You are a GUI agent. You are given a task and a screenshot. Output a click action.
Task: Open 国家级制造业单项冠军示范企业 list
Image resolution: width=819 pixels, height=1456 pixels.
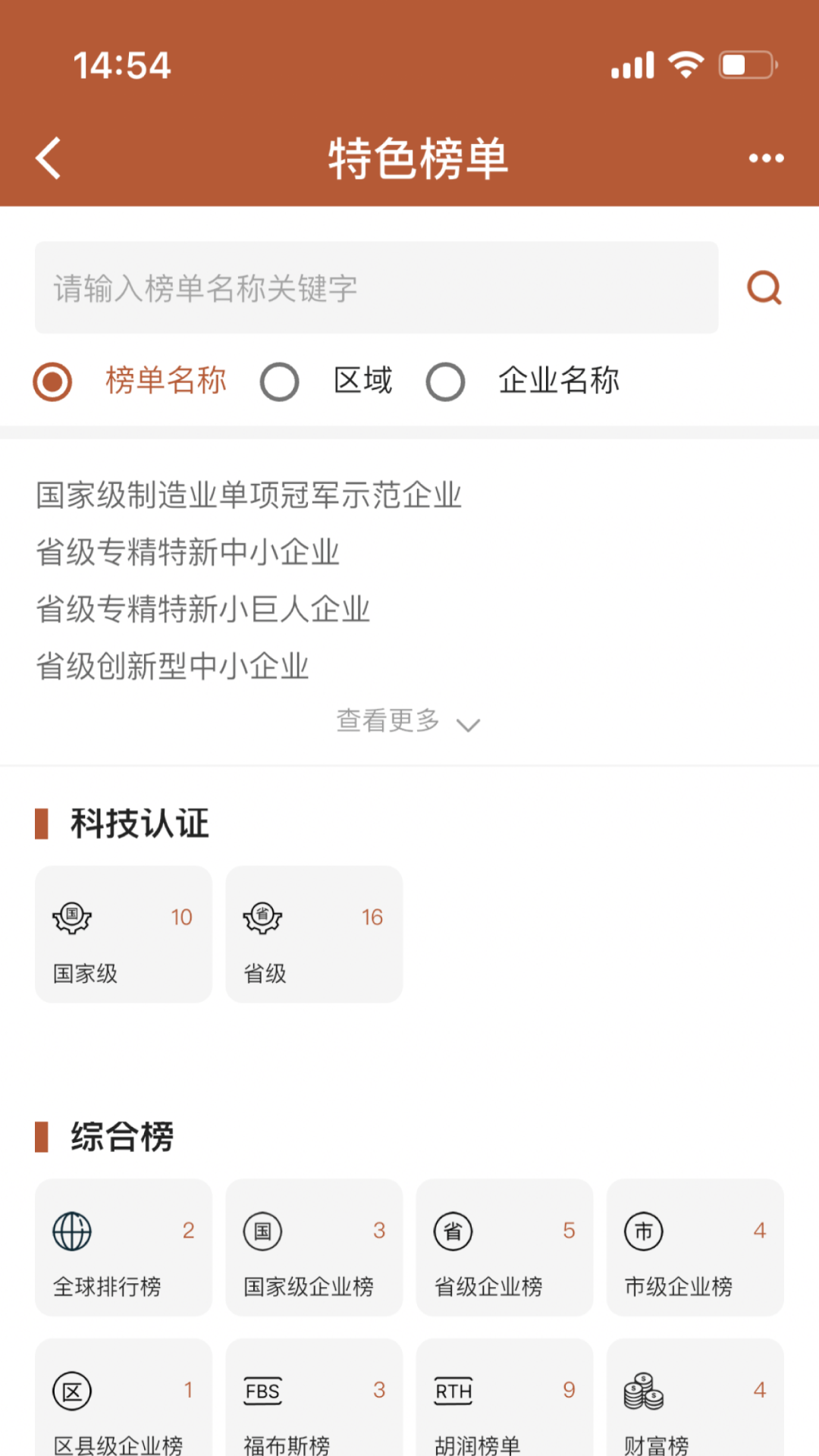249,495
